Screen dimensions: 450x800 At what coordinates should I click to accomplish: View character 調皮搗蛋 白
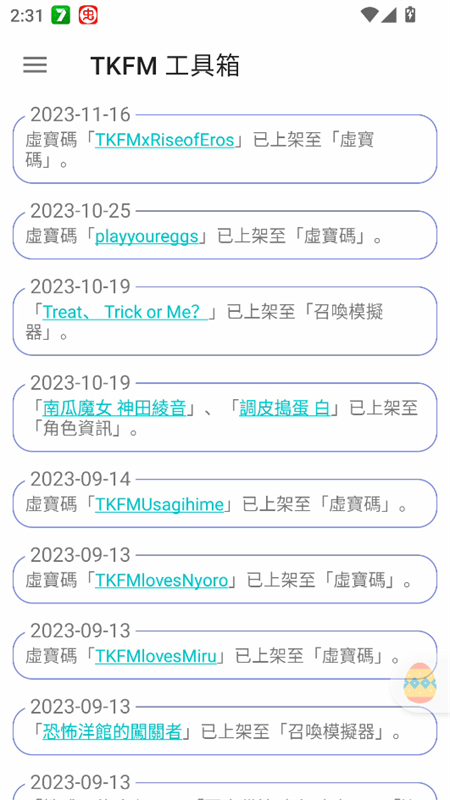tap(285, 409)
